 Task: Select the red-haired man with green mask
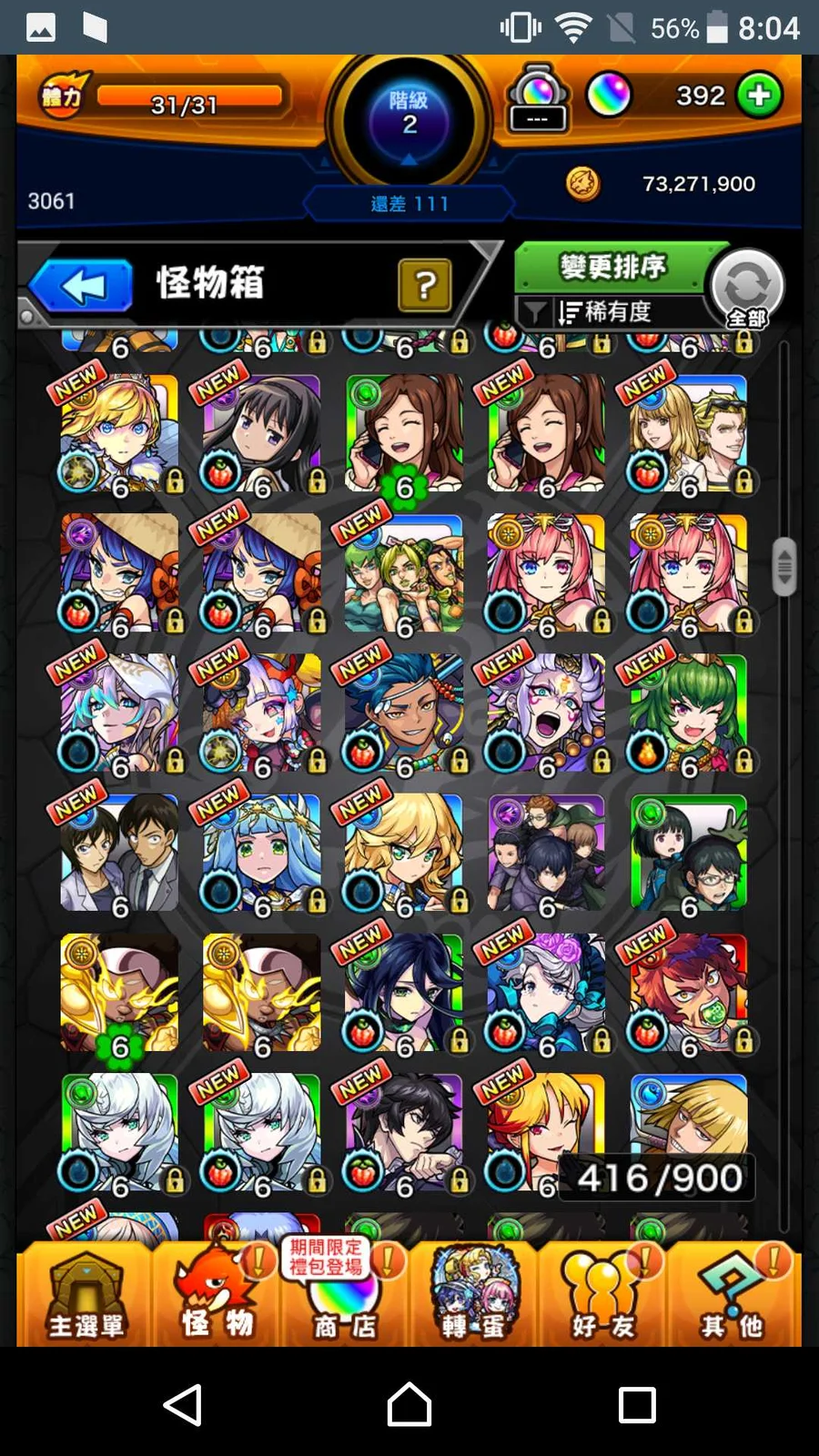(x=689, y=994)
